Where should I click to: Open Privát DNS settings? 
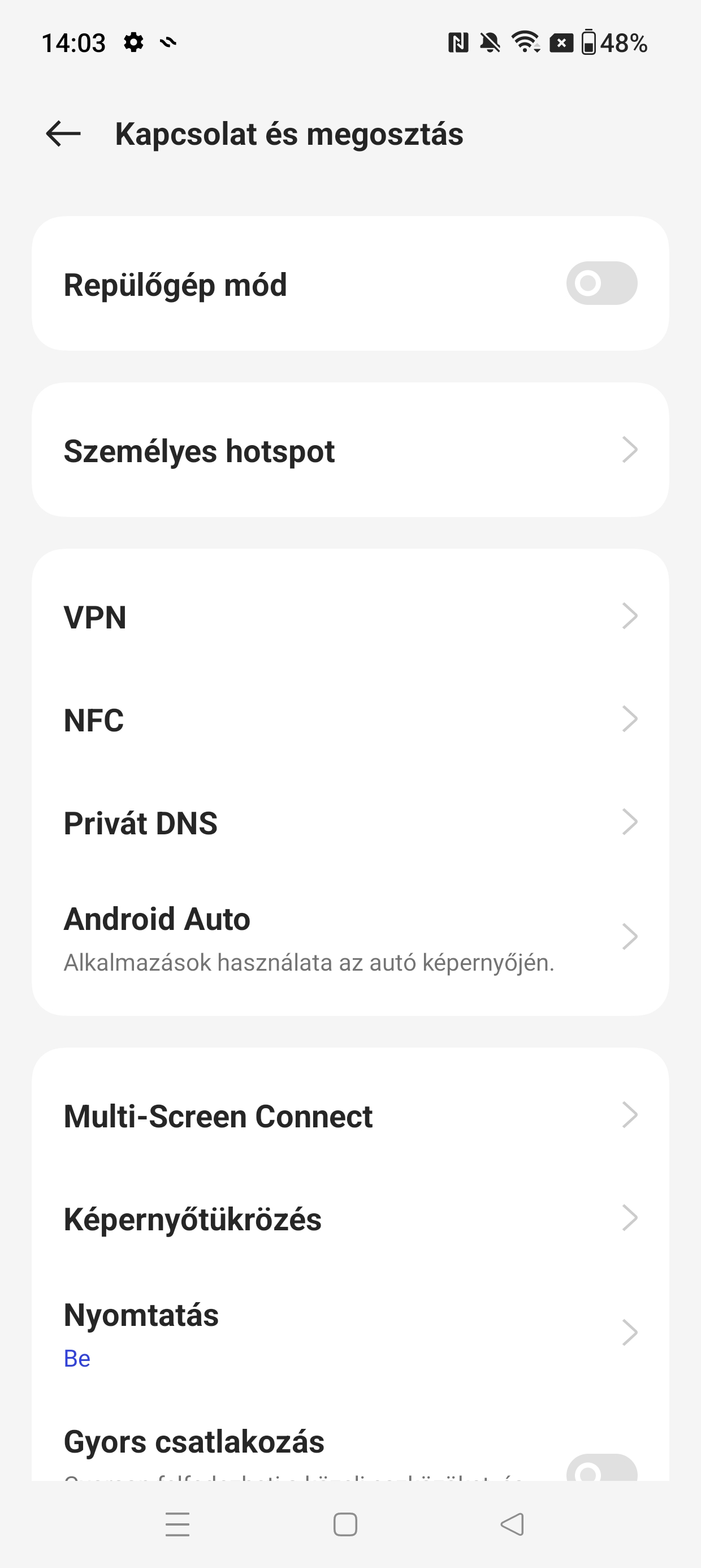[350, 822]
